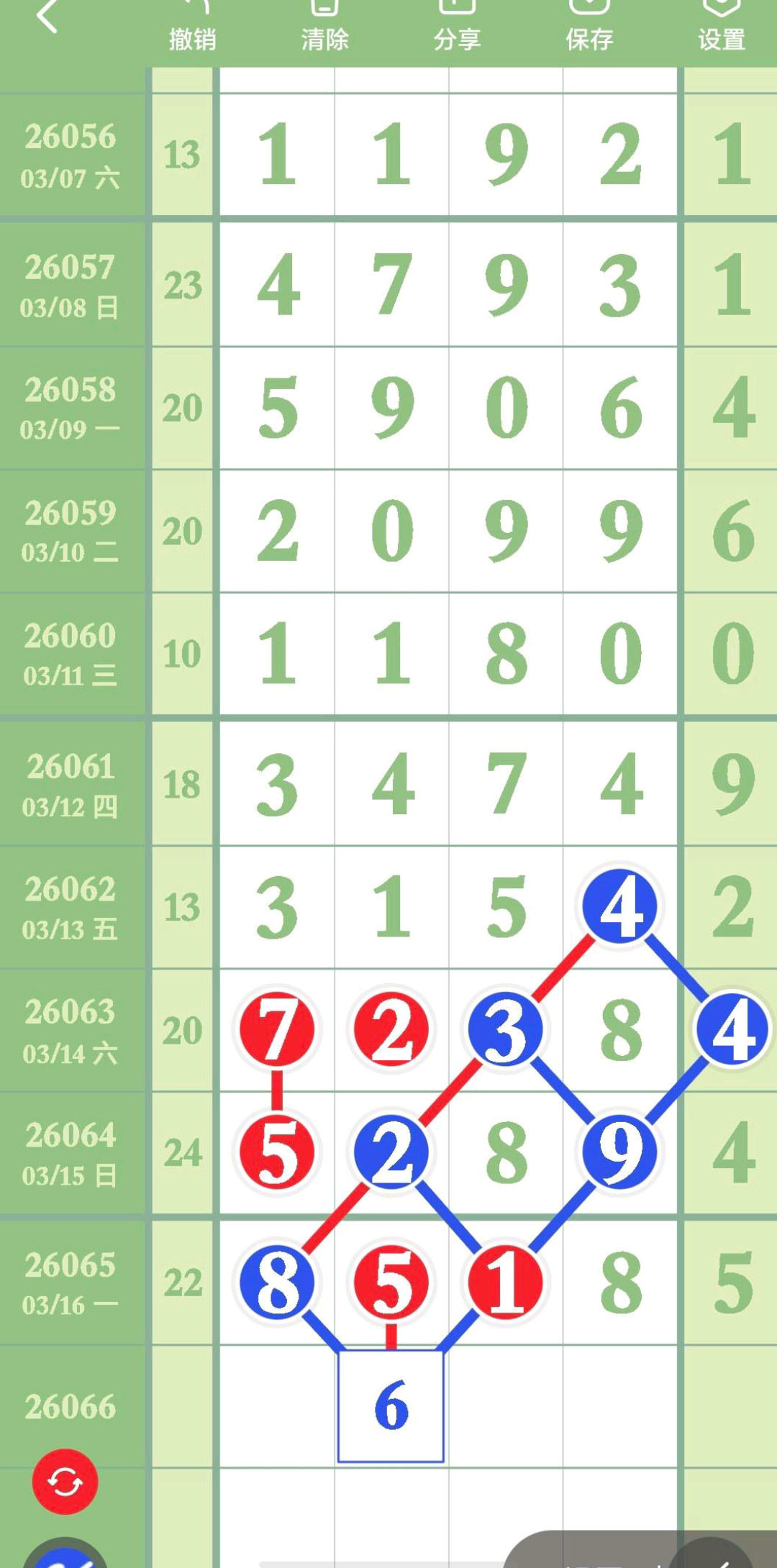Tap the red refresh floating button
The width and height of the screenshot is (777, 1568).
(65, 1481)
